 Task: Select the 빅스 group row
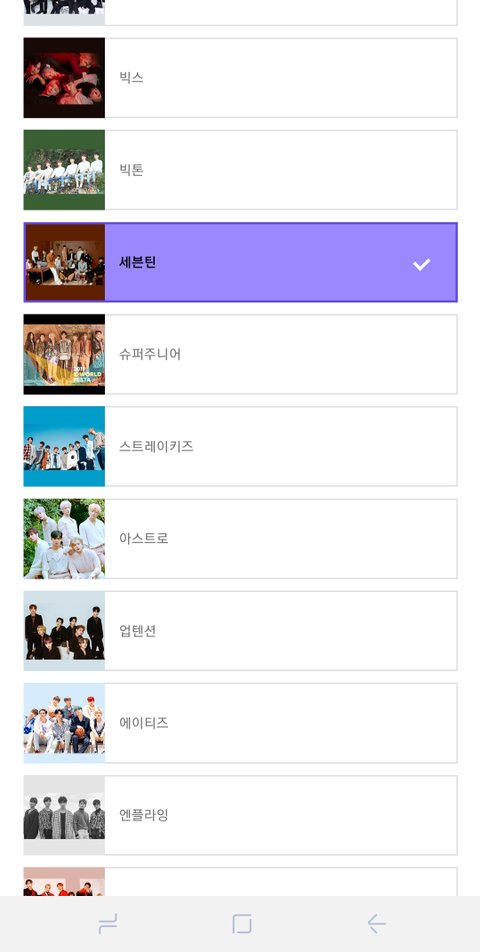point(240,78)
